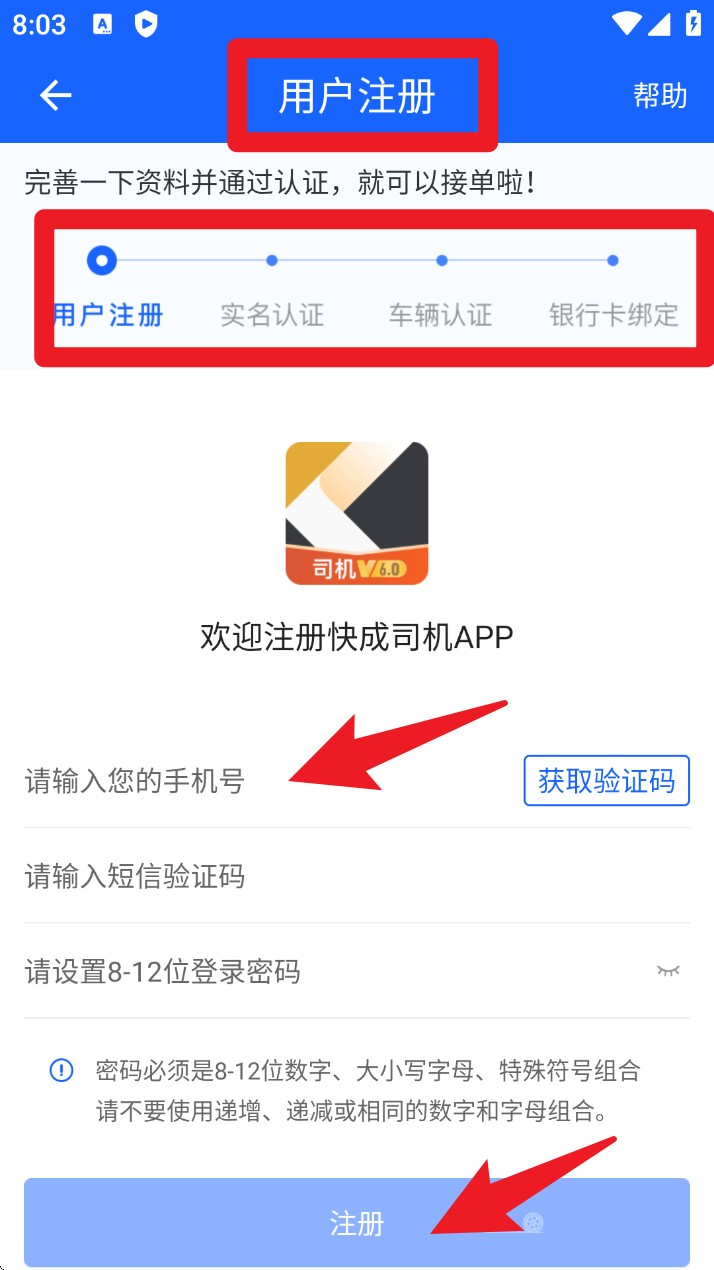The width and height of the screenshot is (714, 1270).
Task: Tap the 获取验证码 button
Action: coord(606,781)
